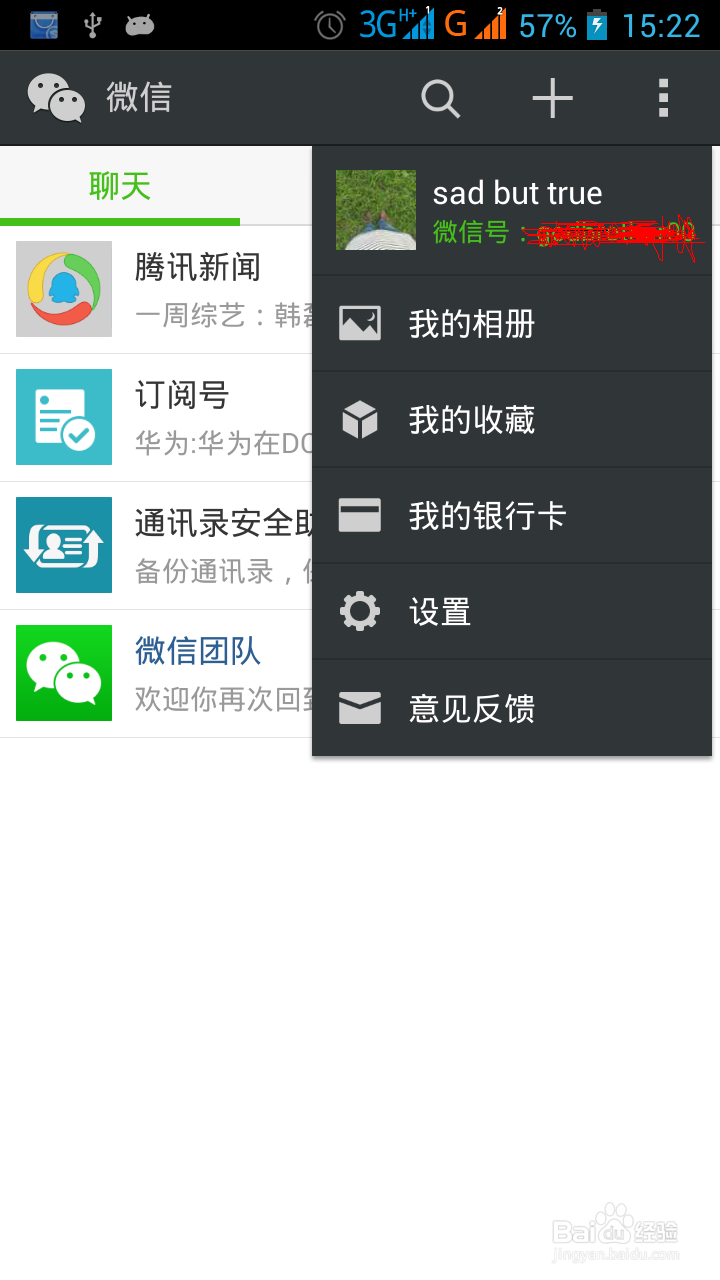This screenshot has height=1280, width=720.
Task: Tap the 我的收藏 favorites box icon
Action: tap(360, 419)
